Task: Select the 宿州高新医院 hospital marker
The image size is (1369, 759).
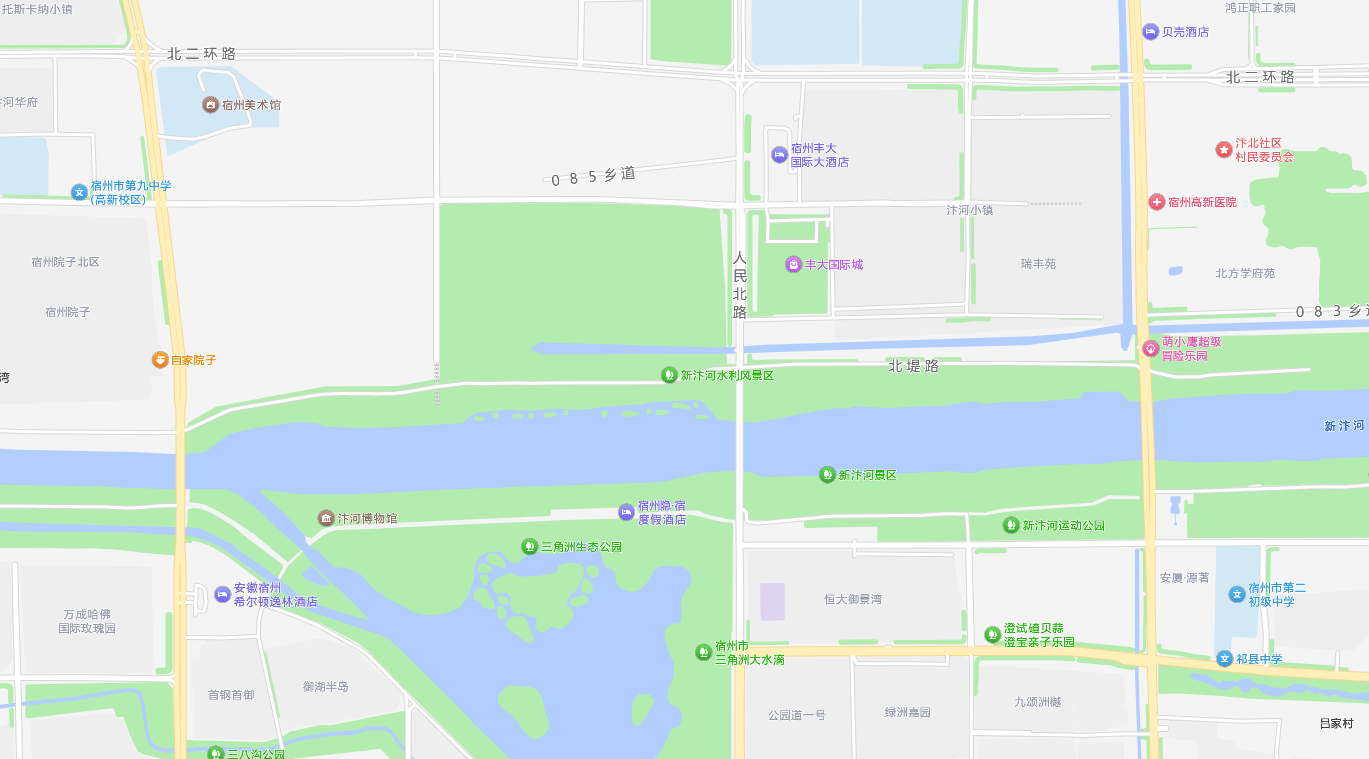Action: [1157, 202]
